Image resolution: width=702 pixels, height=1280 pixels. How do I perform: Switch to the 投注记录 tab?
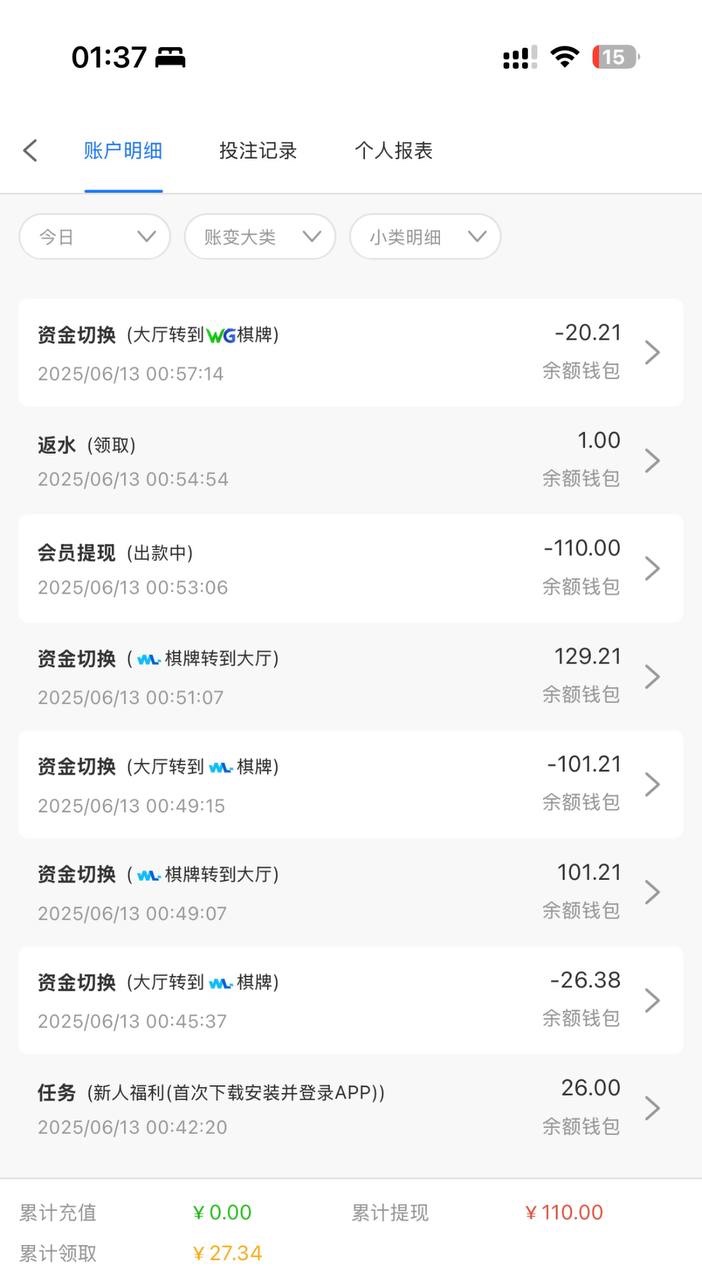point(258,151)
